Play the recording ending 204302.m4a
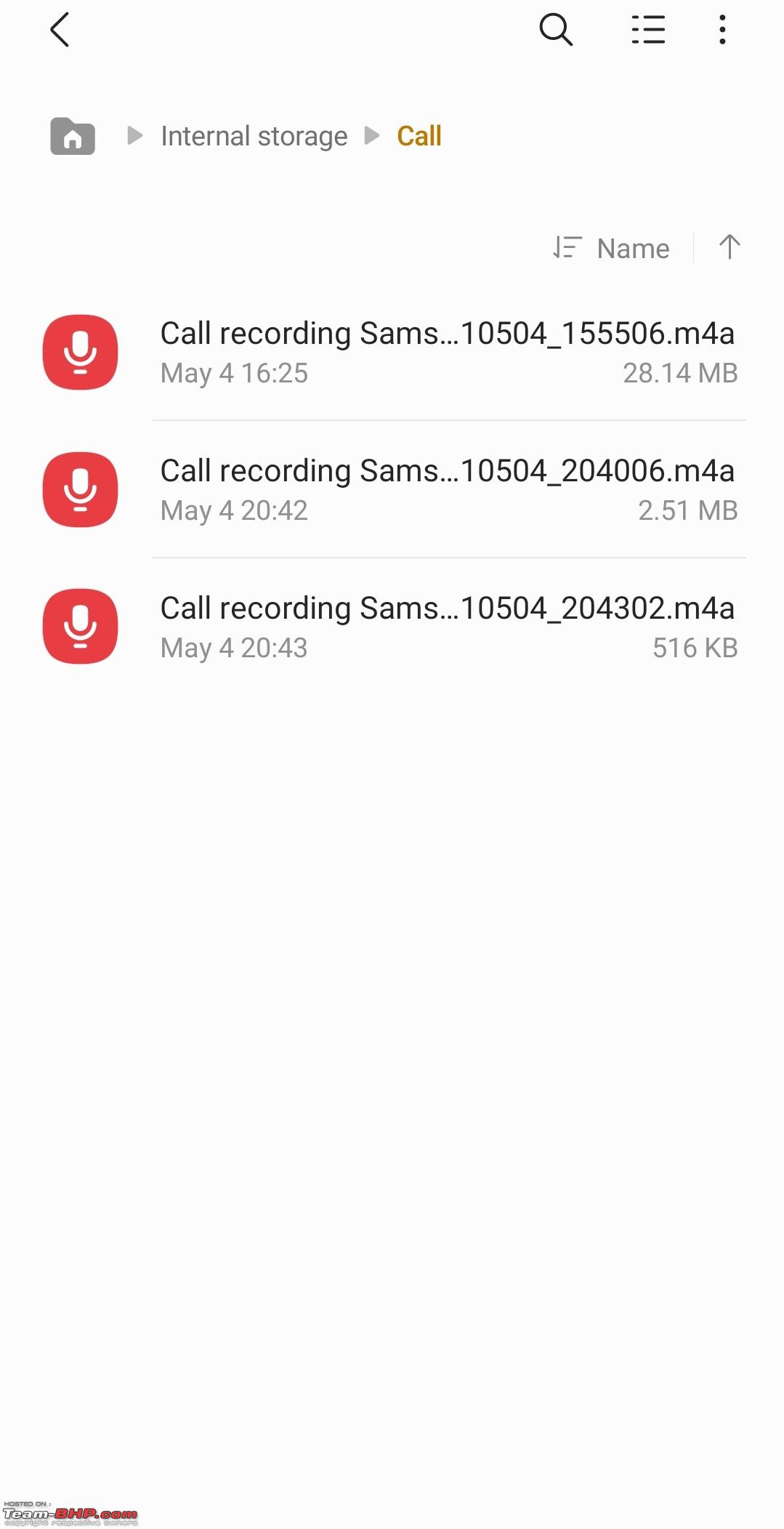 coord(392,627)
